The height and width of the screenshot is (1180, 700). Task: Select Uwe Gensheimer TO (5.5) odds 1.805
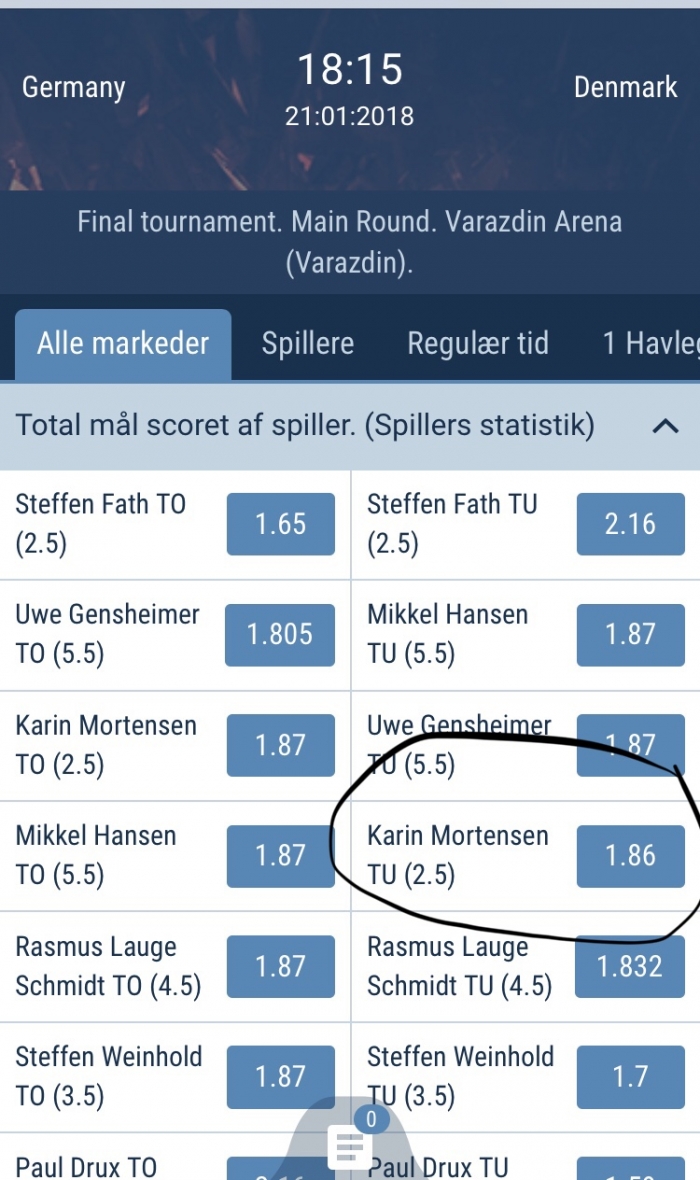click(280, 634)
